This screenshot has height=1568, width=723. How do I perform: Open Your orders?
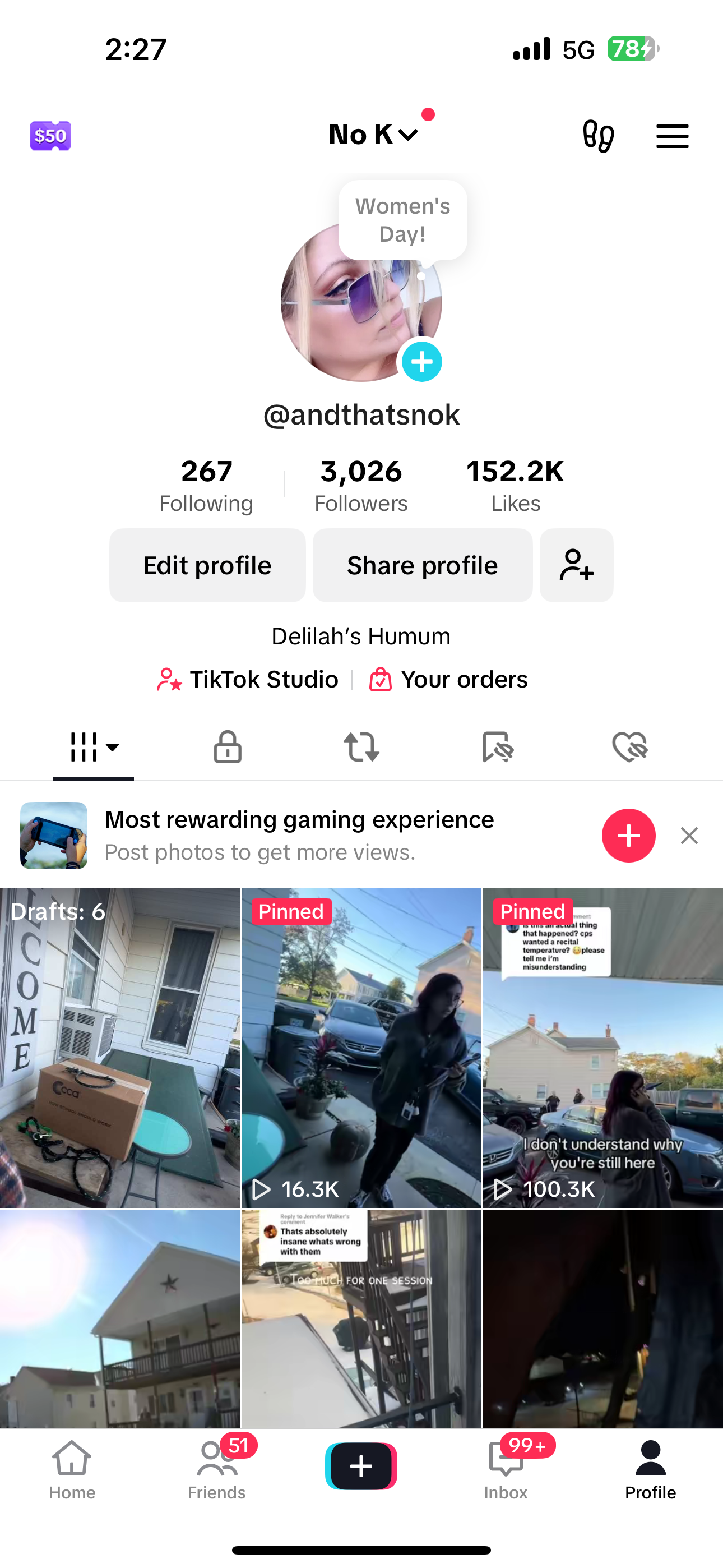[448, 679]
